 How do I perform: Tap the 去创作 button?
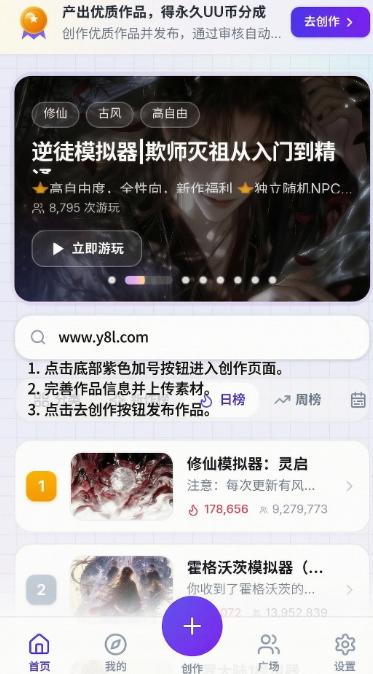[330, 22]
